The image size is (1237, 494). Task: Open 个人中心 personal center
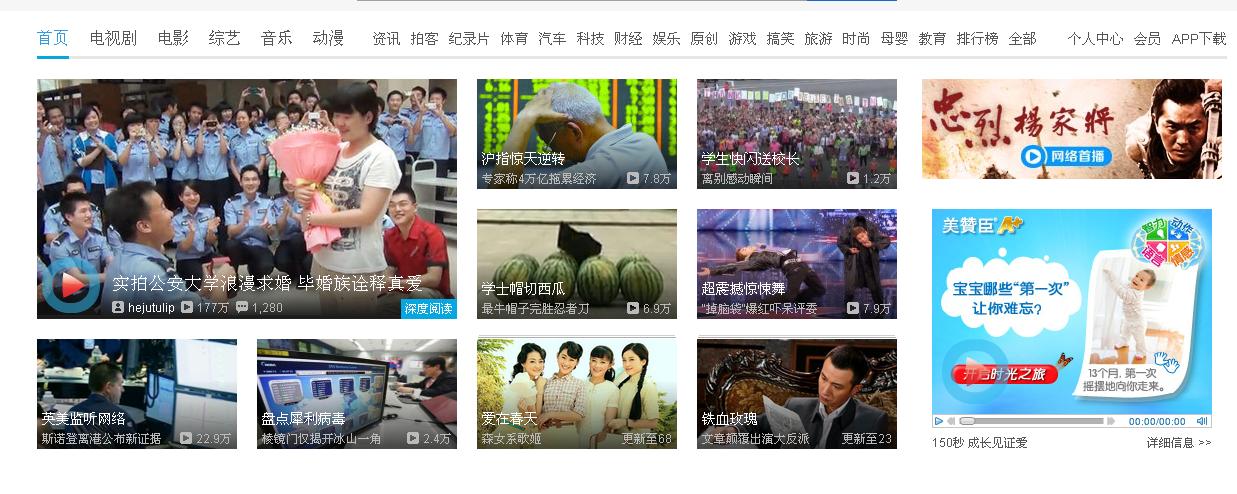(1095, 39)
